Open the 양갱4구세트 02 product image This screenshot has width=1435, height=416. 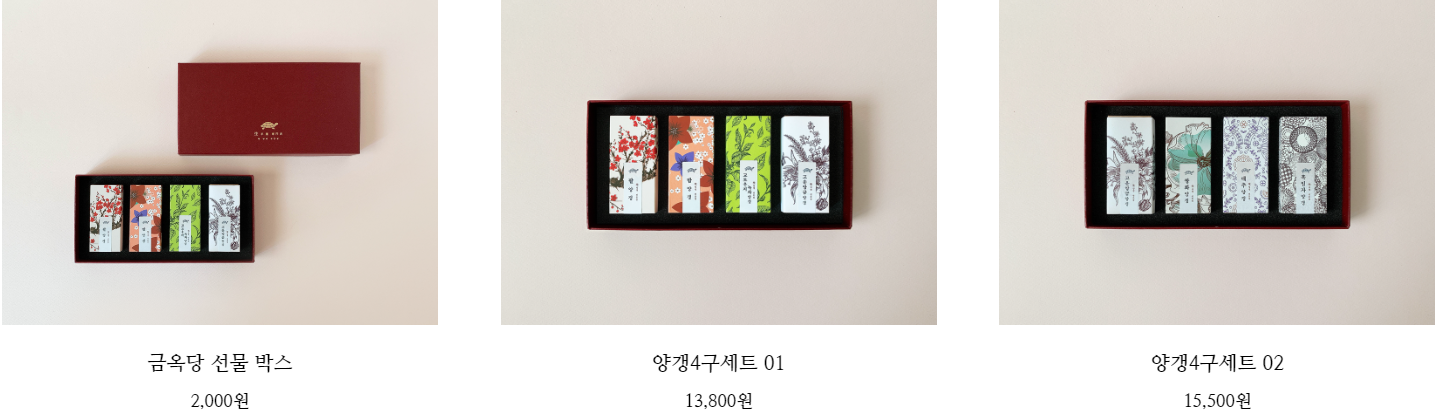1217,162
